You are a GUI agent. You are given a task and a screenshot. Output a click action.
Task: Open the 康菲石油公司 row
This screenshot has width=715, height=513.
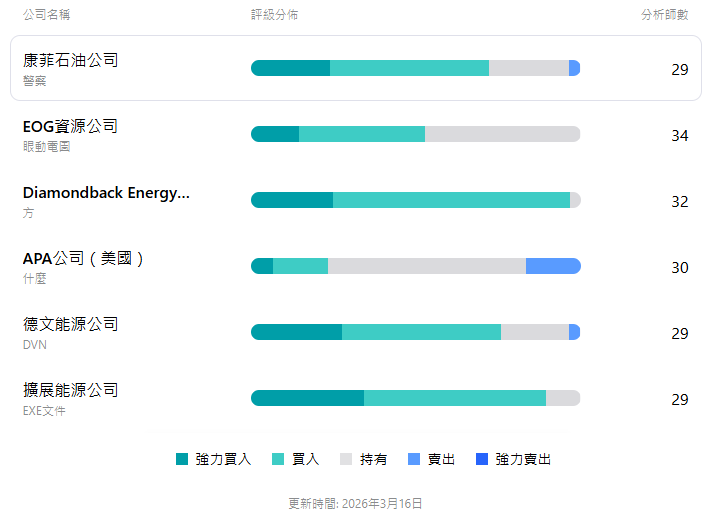(x=71, y=61)
